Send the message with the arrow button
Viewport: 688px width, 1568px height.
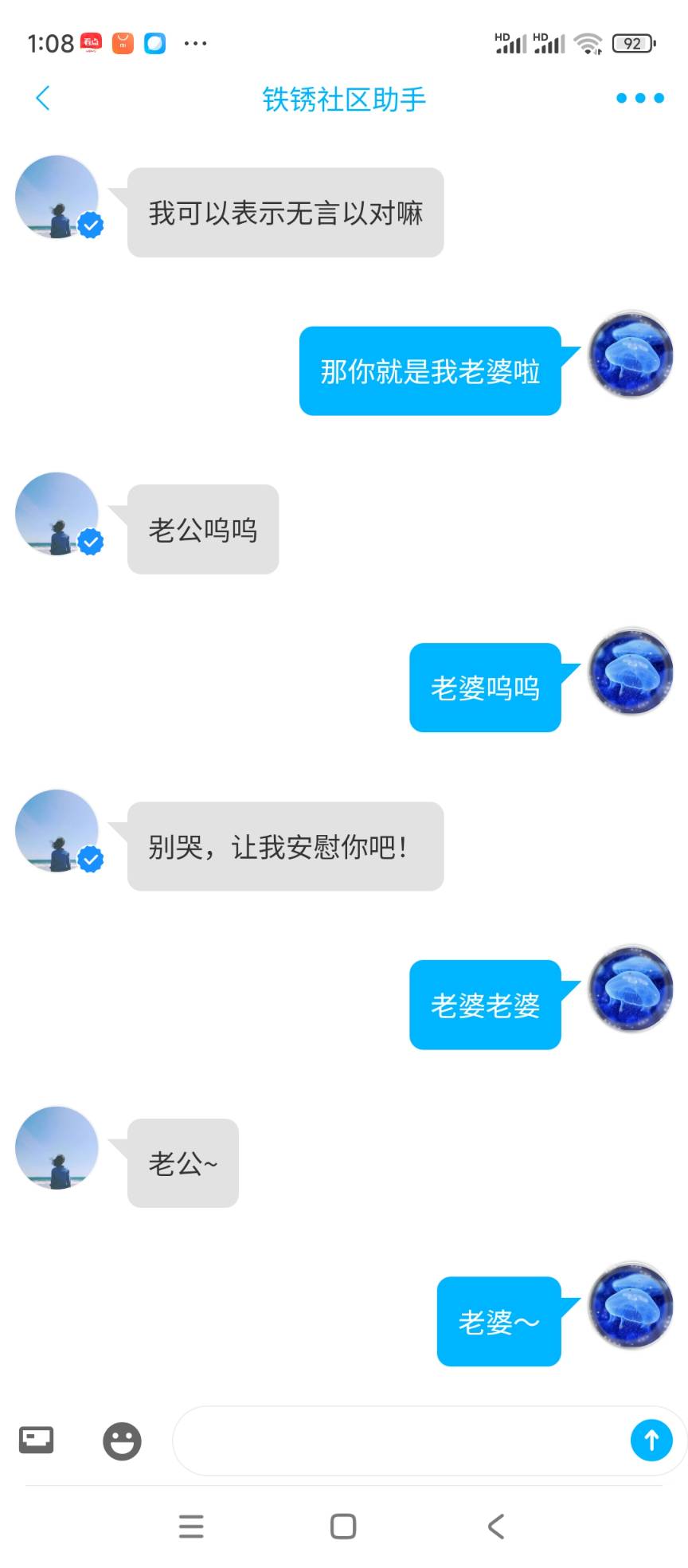click(651, 1441)
